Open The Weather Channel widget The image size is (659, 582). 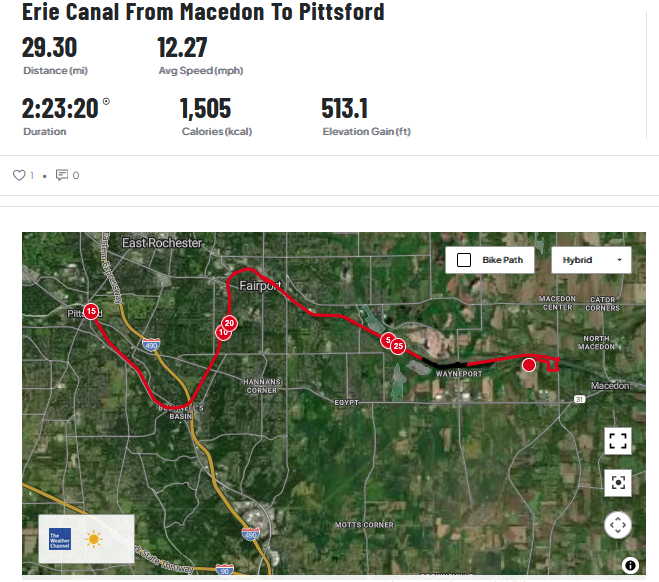[x=86, y=539]
